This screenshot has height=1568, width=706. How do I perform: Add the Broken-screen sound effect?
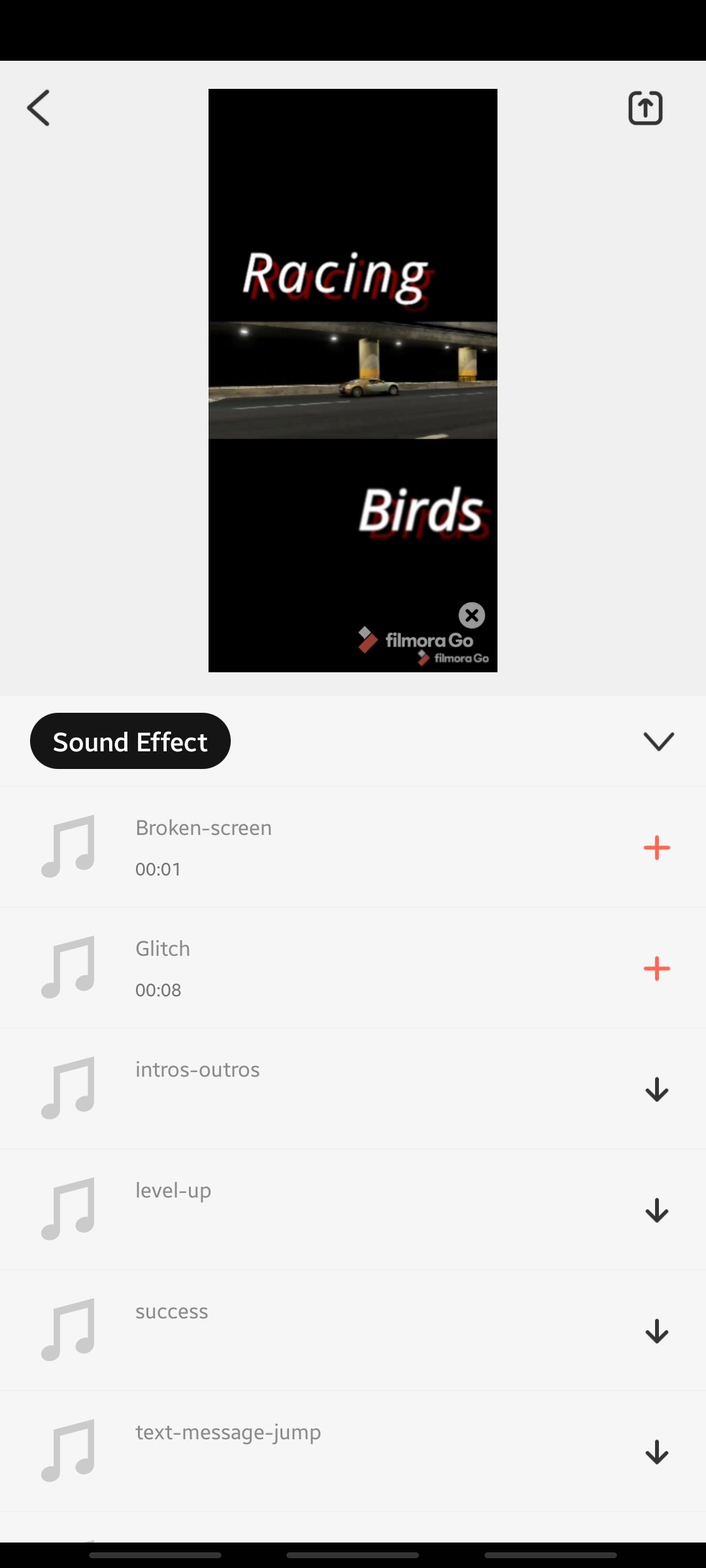coord(657,847)
